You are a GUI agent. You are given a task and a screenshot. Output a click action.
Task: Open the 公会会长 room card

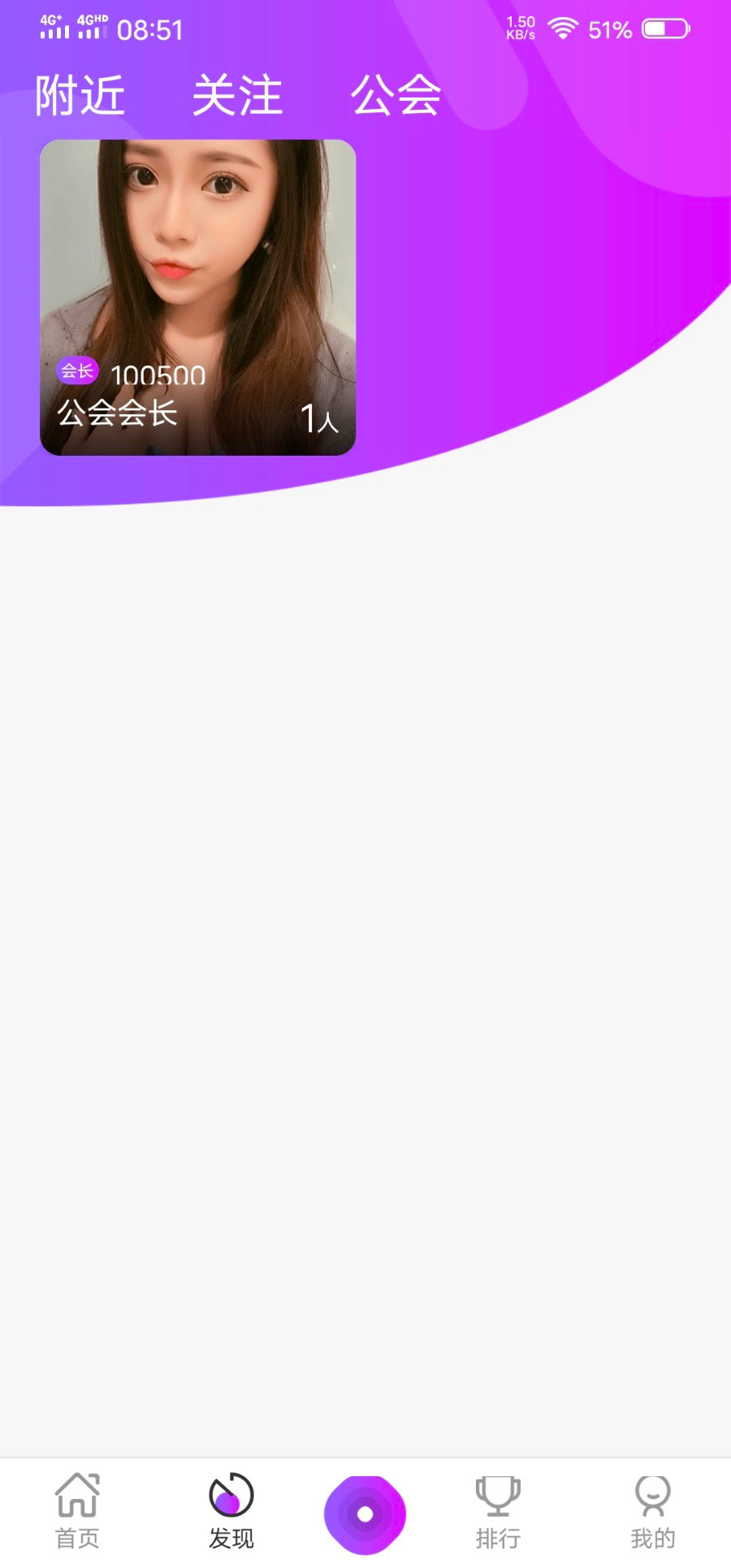point(198,297)
